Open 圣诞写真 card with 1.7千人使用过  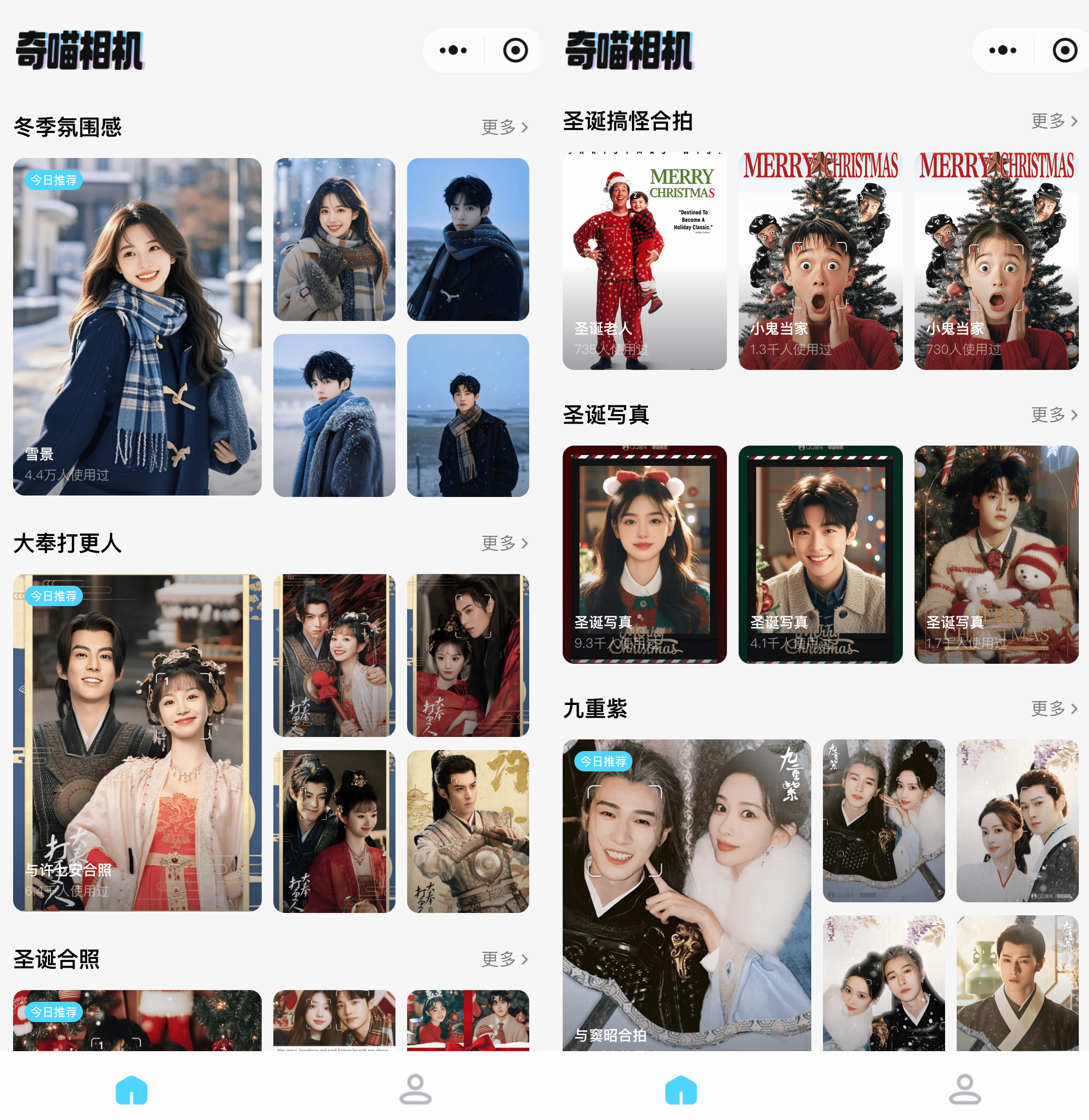996,555
